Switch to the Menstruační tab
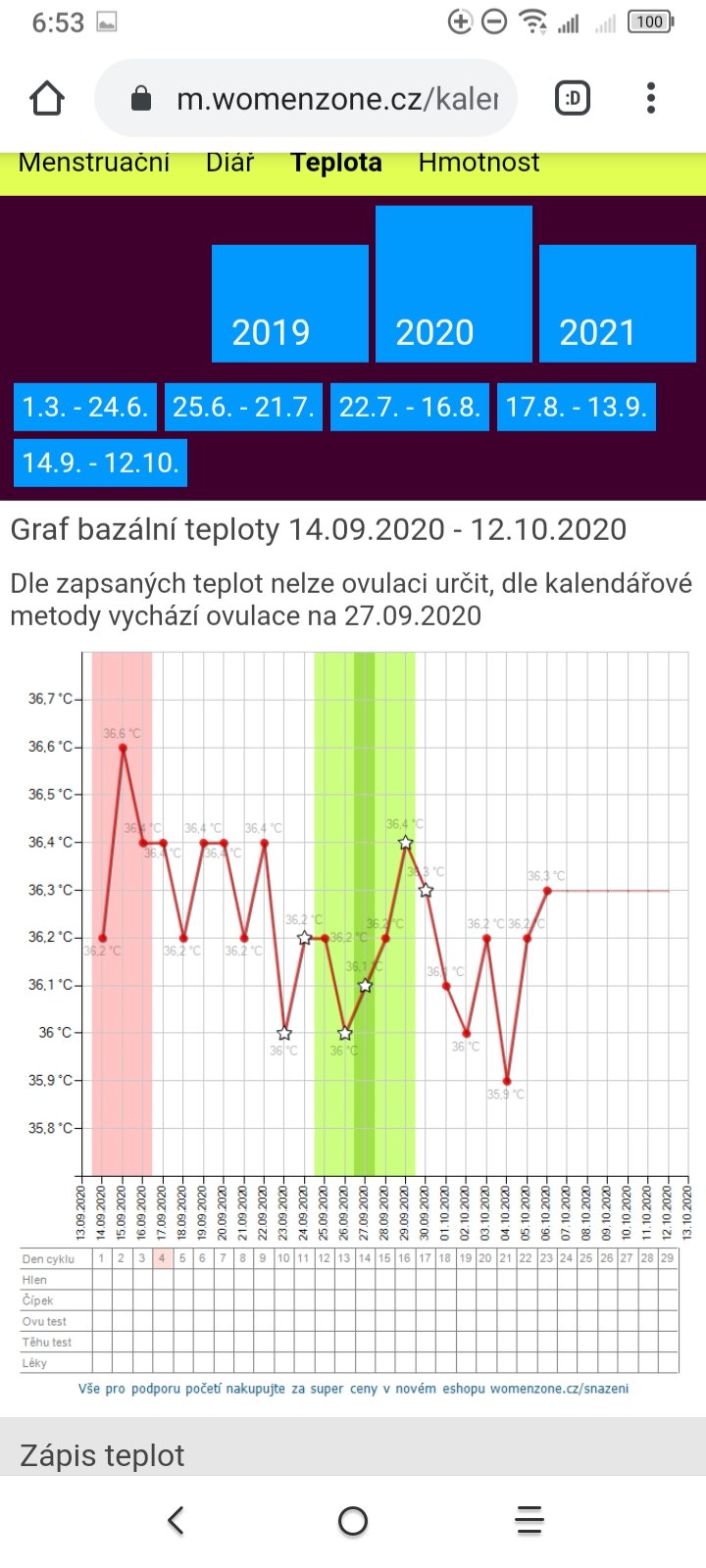 (x=94, y=163)
